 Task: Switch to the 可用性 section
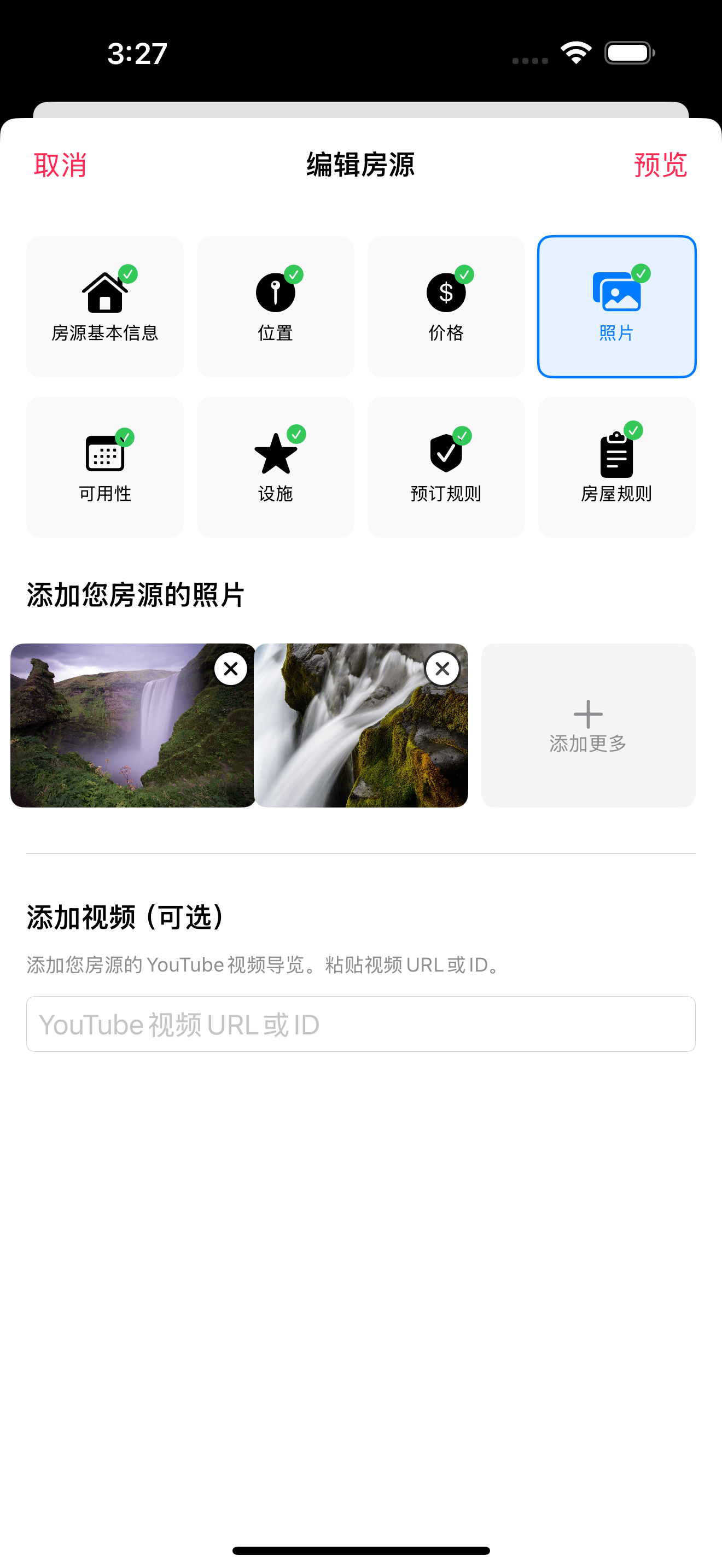tap(104, 467)
